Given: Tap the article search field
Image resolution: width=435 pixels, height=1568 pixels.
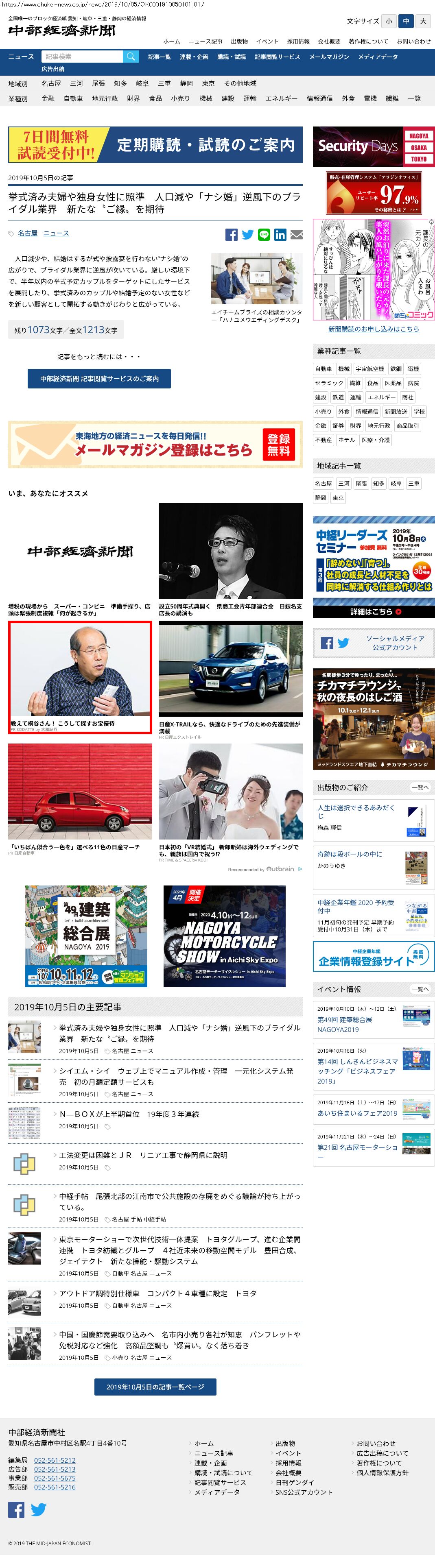Looking at the screenshot, I should click(x=82, y=57).
